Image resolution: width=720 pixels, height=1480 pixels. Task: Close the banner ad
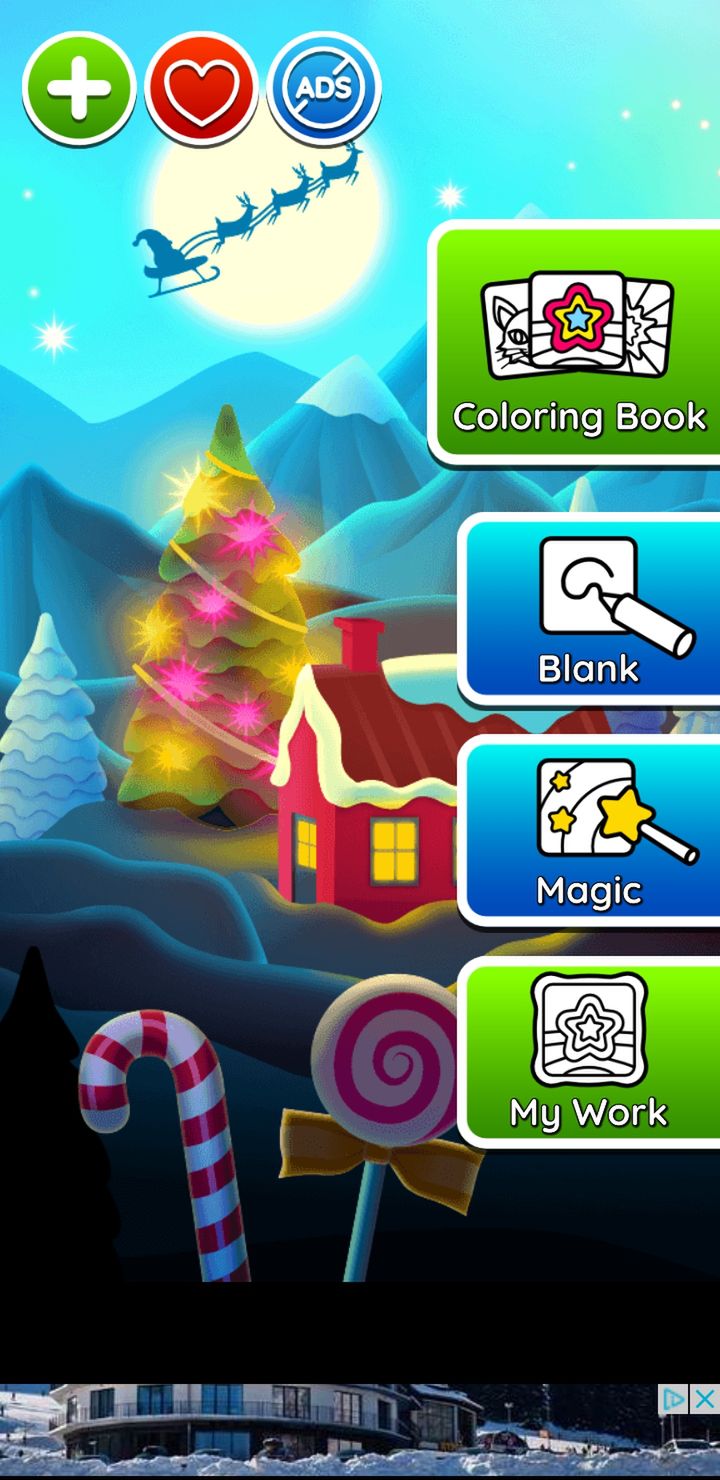tap(705, 1399)
